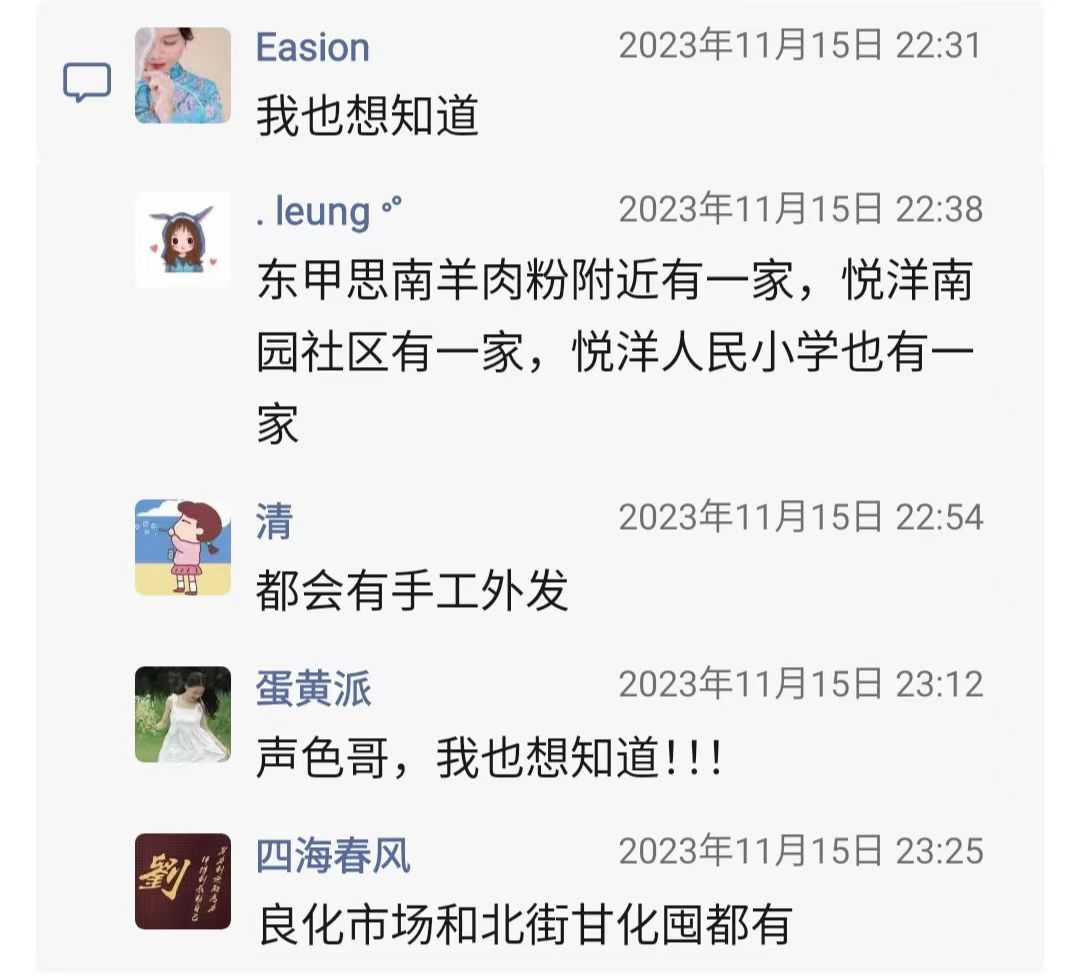This screenshot has width=1080, height=980.
Task: Tap 清's cartoon avatar
Action: pos(183,548)
